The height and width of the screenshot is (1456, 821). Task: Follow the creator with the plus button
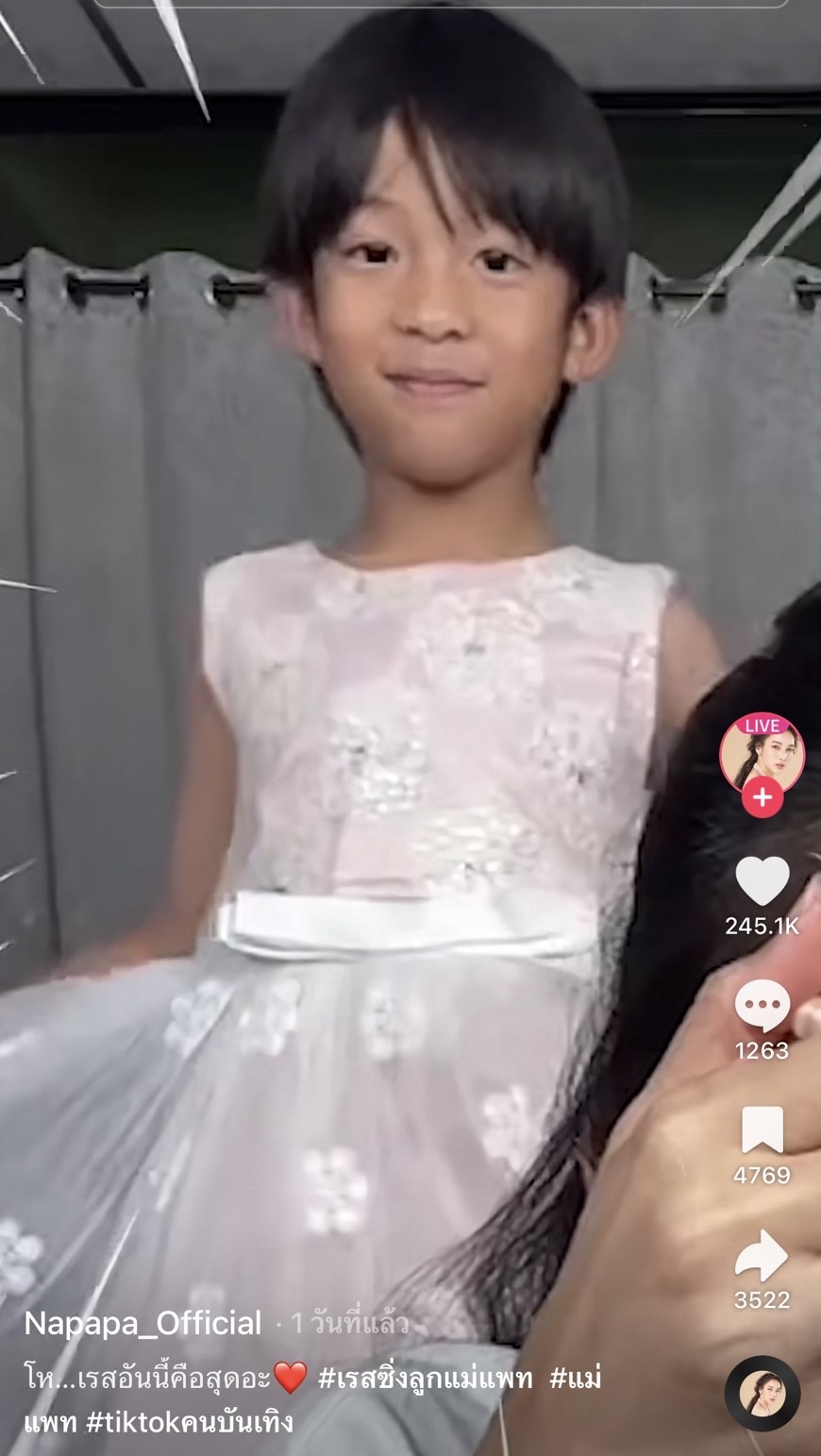pyautogui.click(x=762, y=798)
